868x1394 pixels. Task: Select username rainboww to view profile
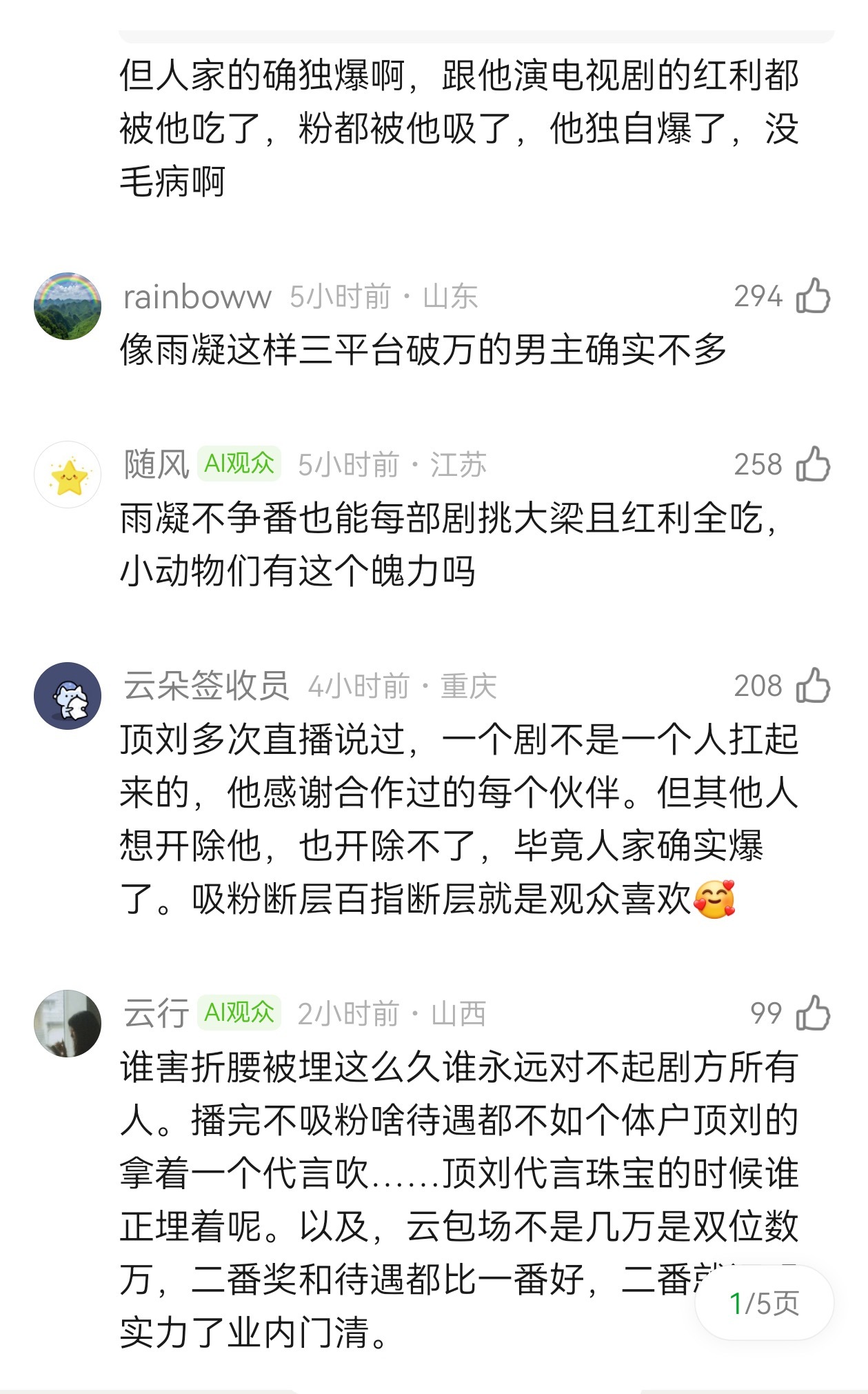click(195, 297)
